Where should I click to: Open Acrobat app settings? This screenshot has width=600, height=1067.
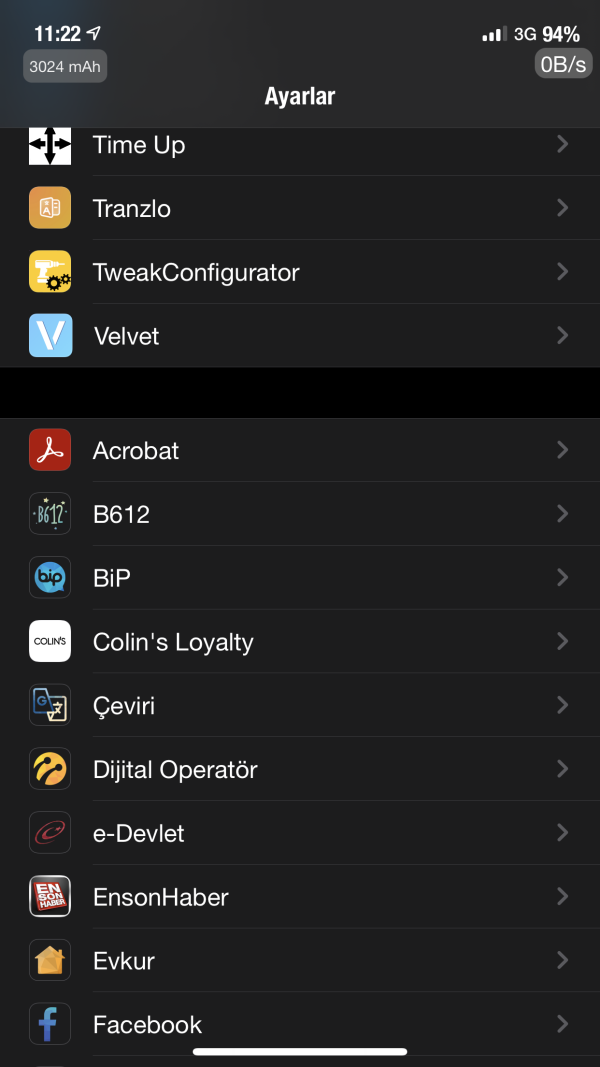point(300,450)
